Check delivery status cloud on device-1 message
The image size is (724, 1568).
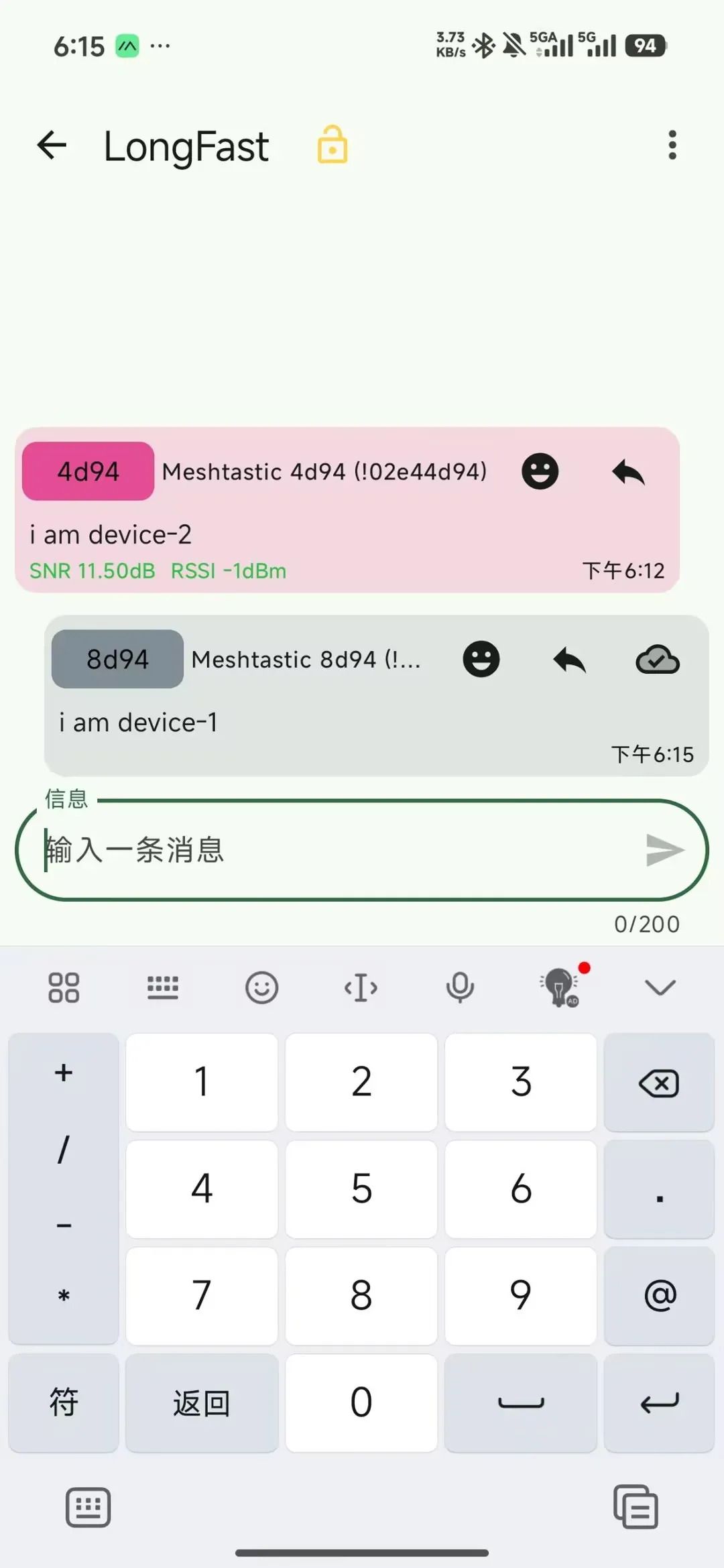coord(658,660)
